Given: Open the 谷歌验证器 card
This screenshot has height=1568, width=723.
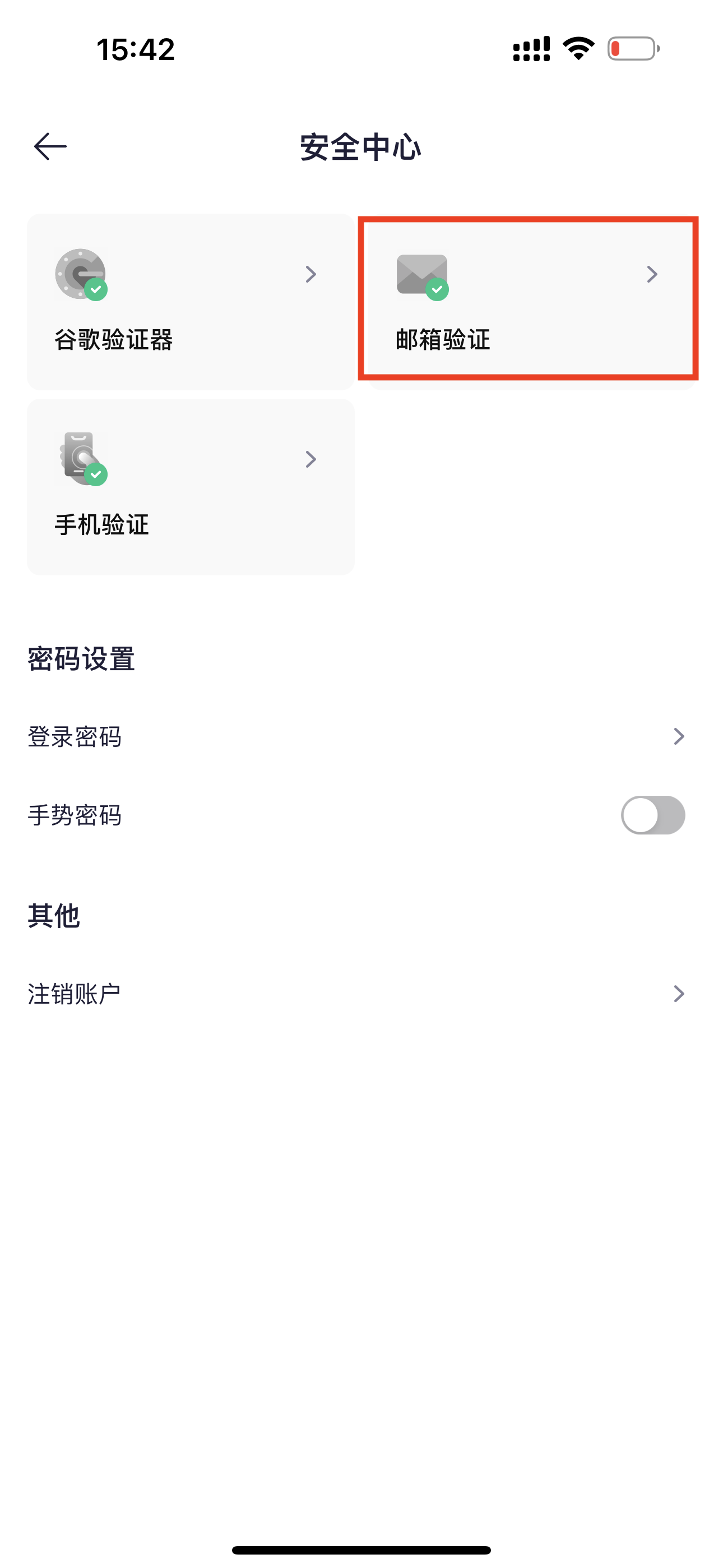Looking at the screenshot, I should click(x=190, y=301).
